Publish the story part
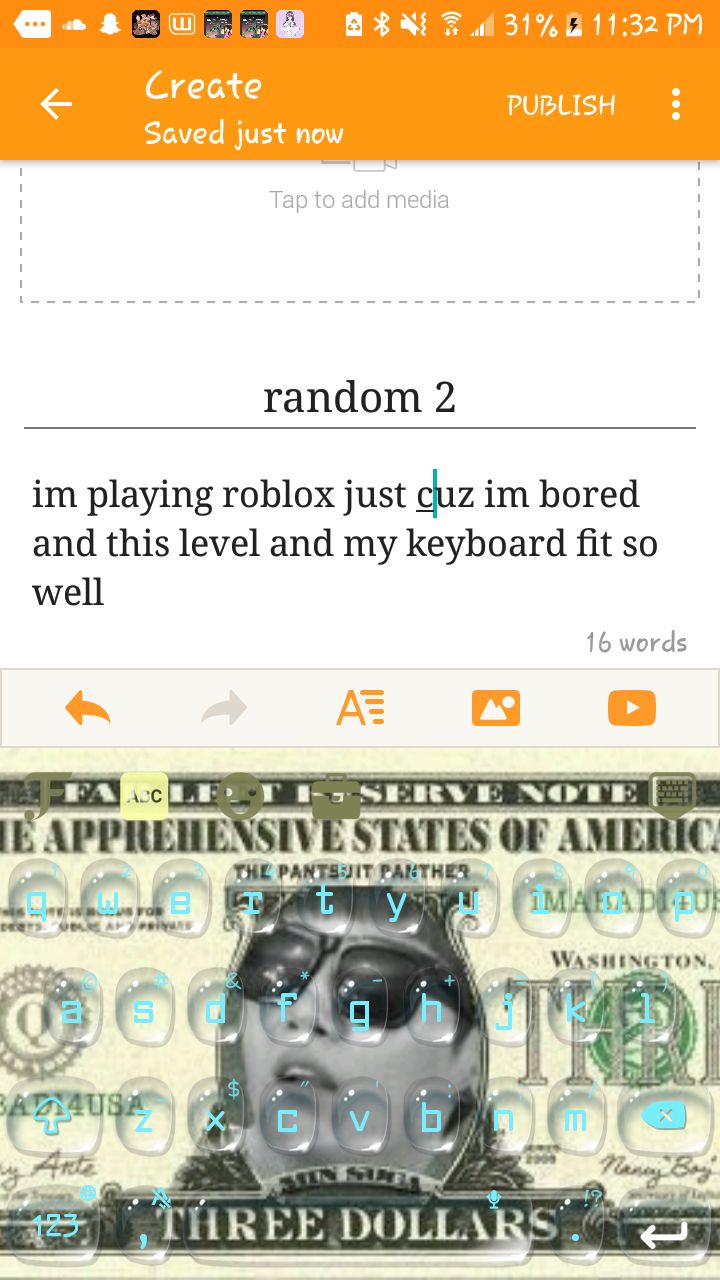The height and width of the screenshot is (1280, 720). pyautogui.click(x=561, y=105)
